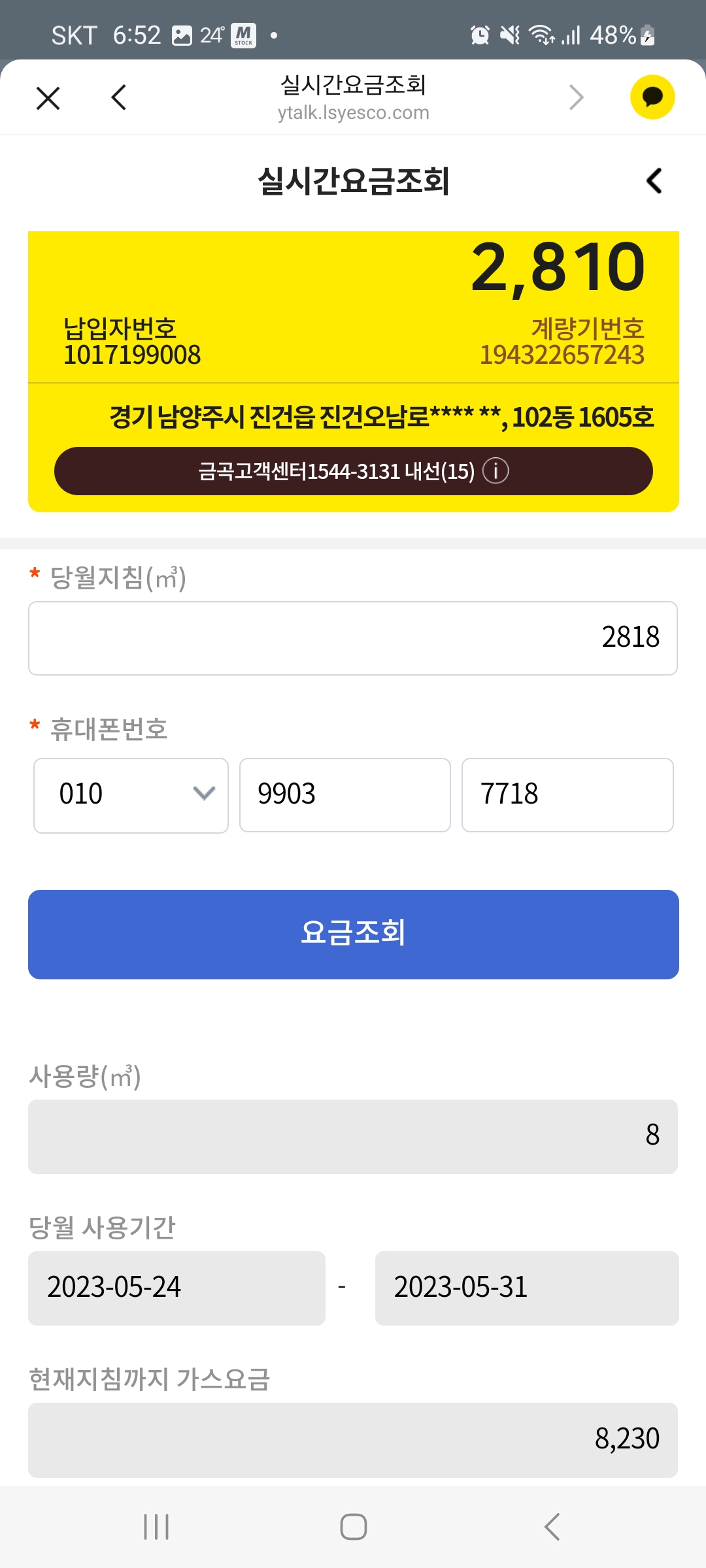The height and width of the screenshot is (1568, 706).
Task: Expand the 010 phone prefix dropdown
Action: point(131,795)
